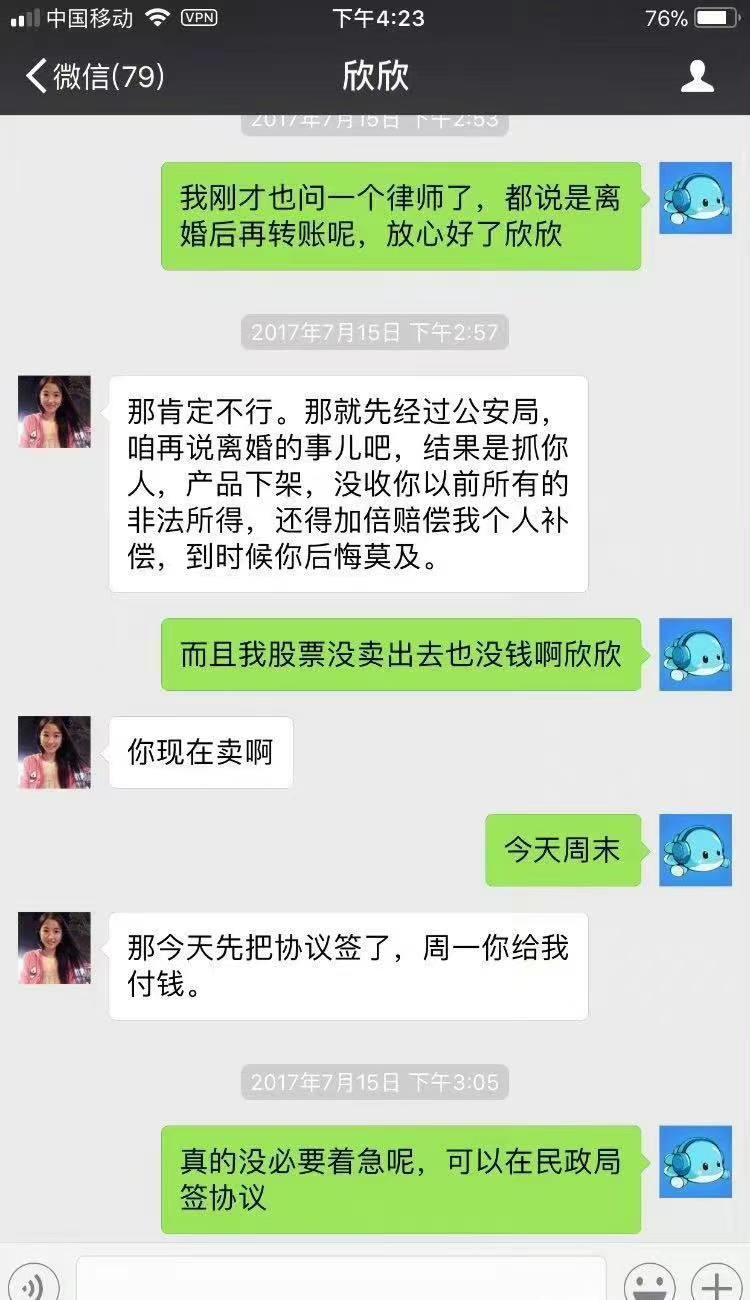Tap 欣欣's avatar beside "你现在卖啊"

tap(54, 752)
